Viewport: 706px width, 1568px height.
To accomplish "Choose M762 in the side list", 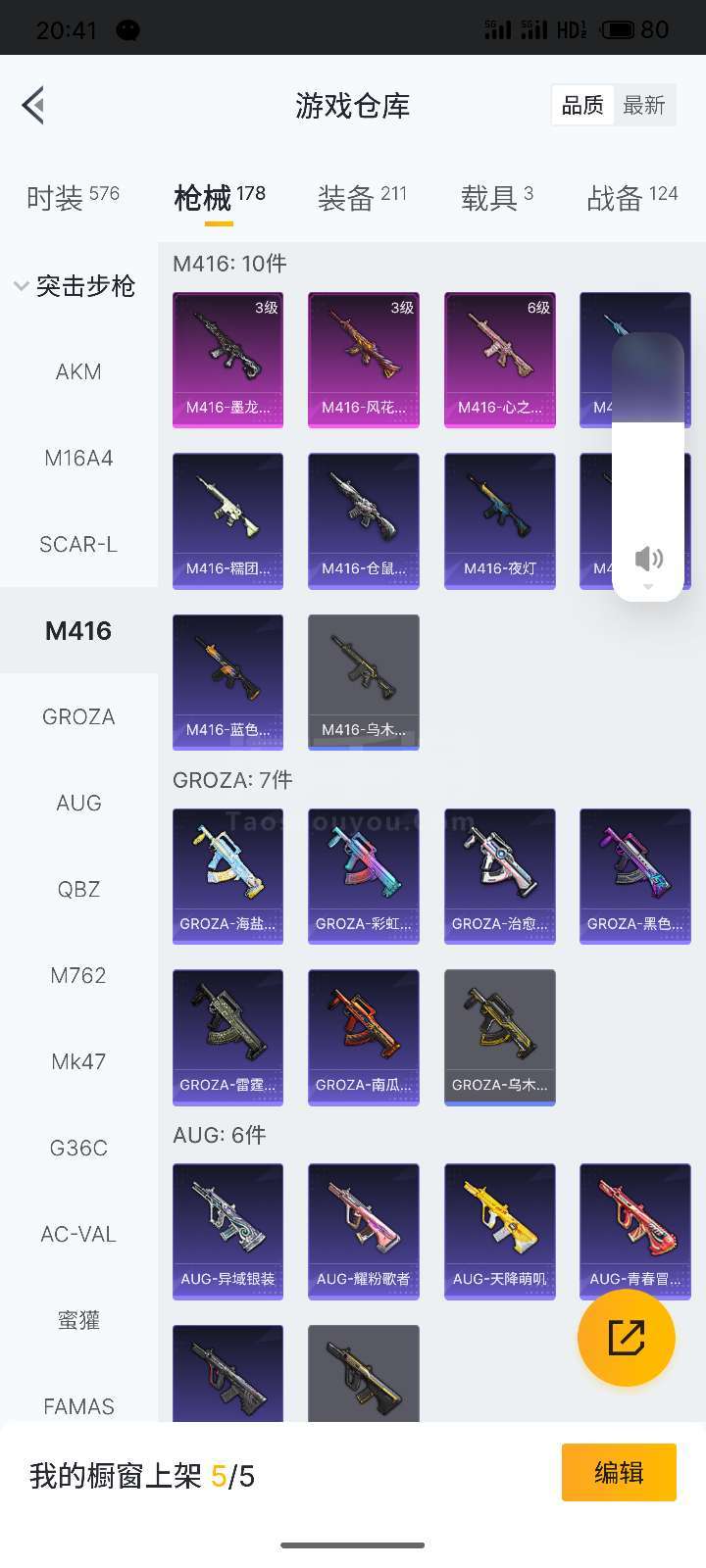I will pos(78,975).
